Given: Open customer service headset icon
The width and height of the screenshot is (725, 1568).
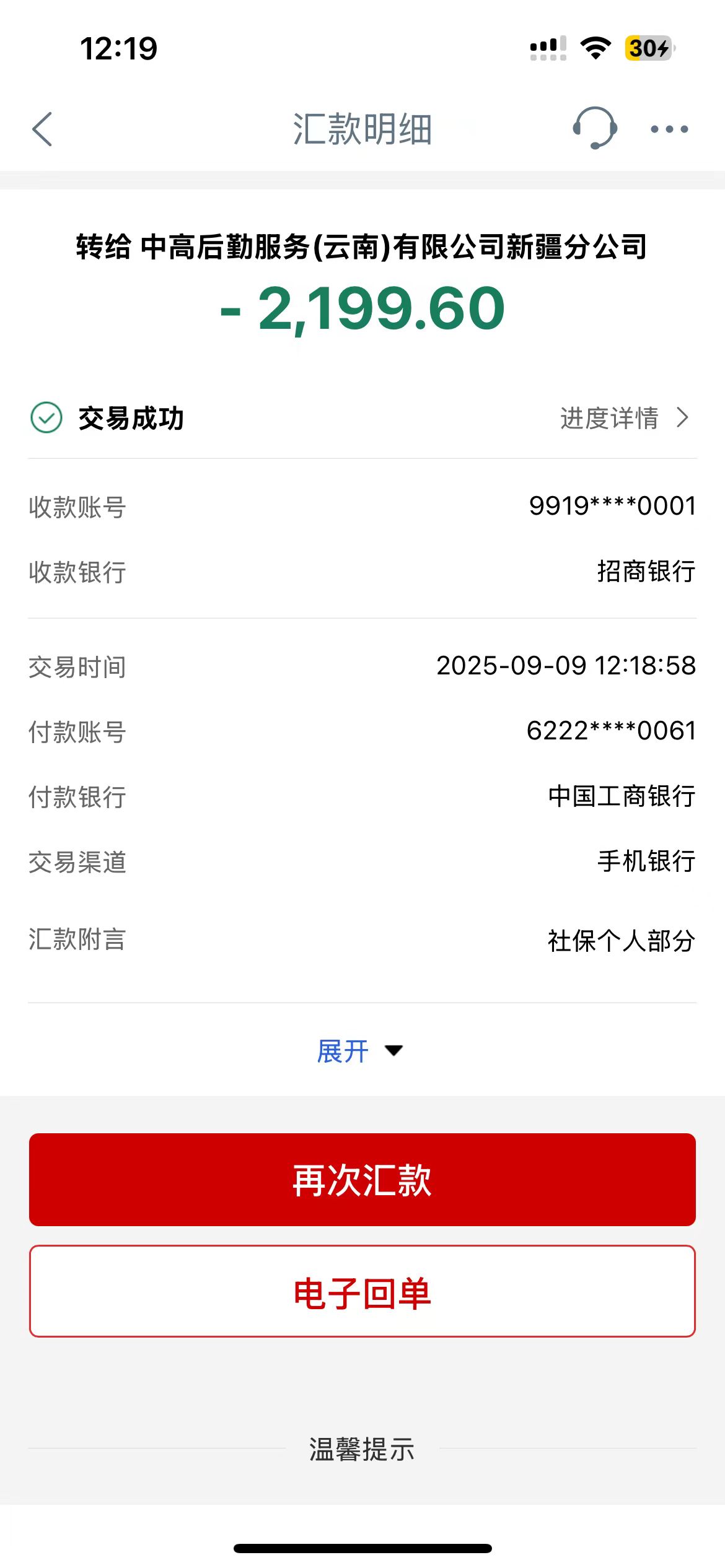Looking at the screenshot, I should coord(594,128).
